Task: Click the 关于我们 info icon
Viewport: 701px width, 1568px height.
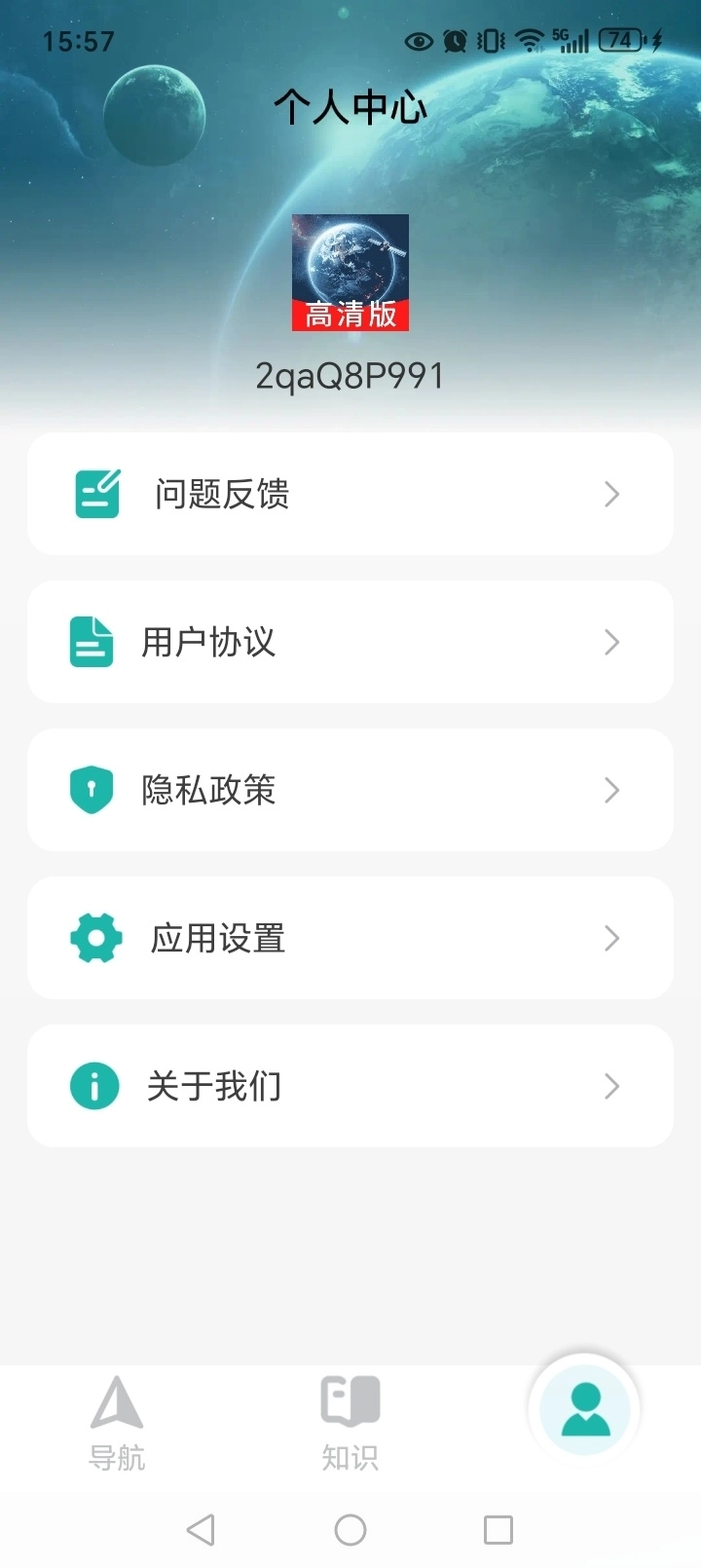Action: 92,1086
